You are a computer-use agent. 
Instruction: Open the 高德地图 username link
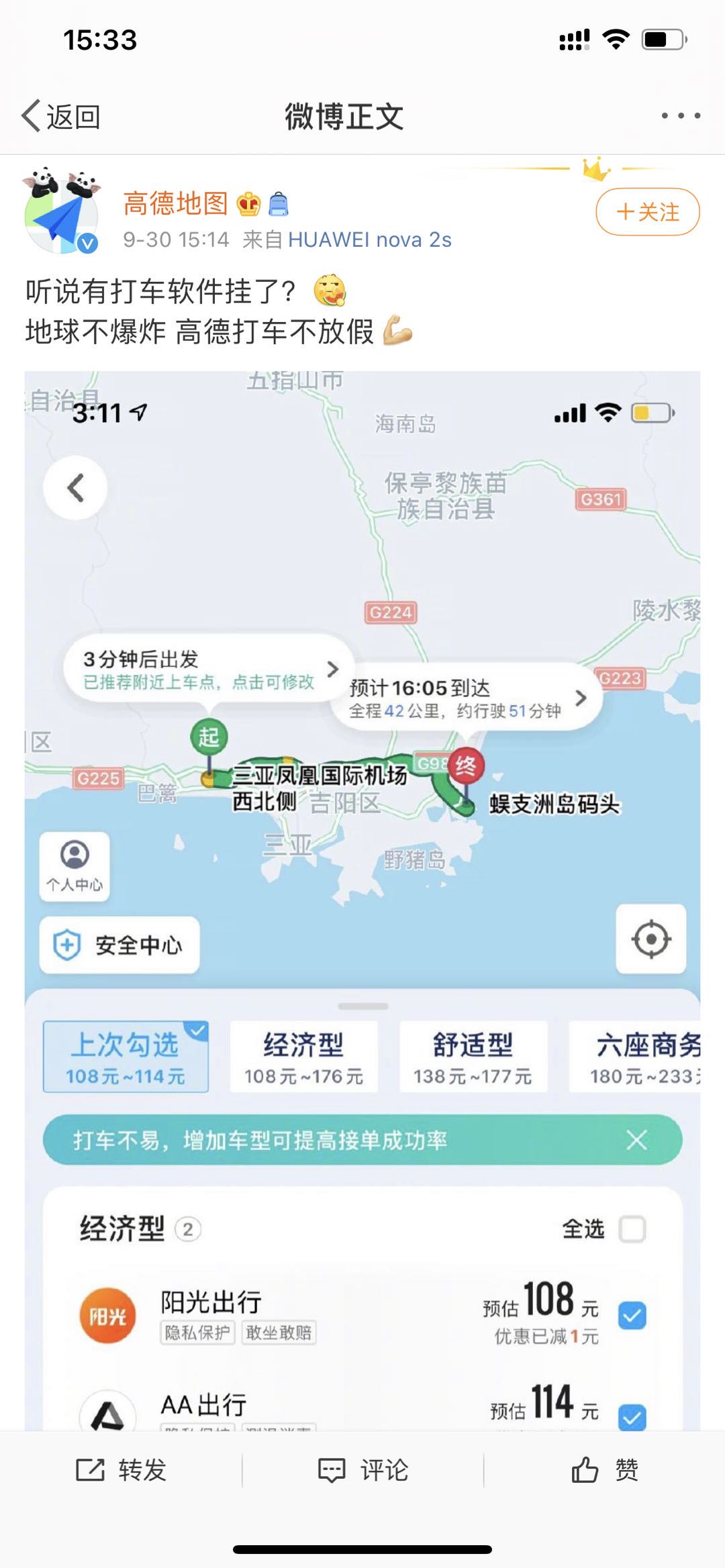(x=176, y=203)
